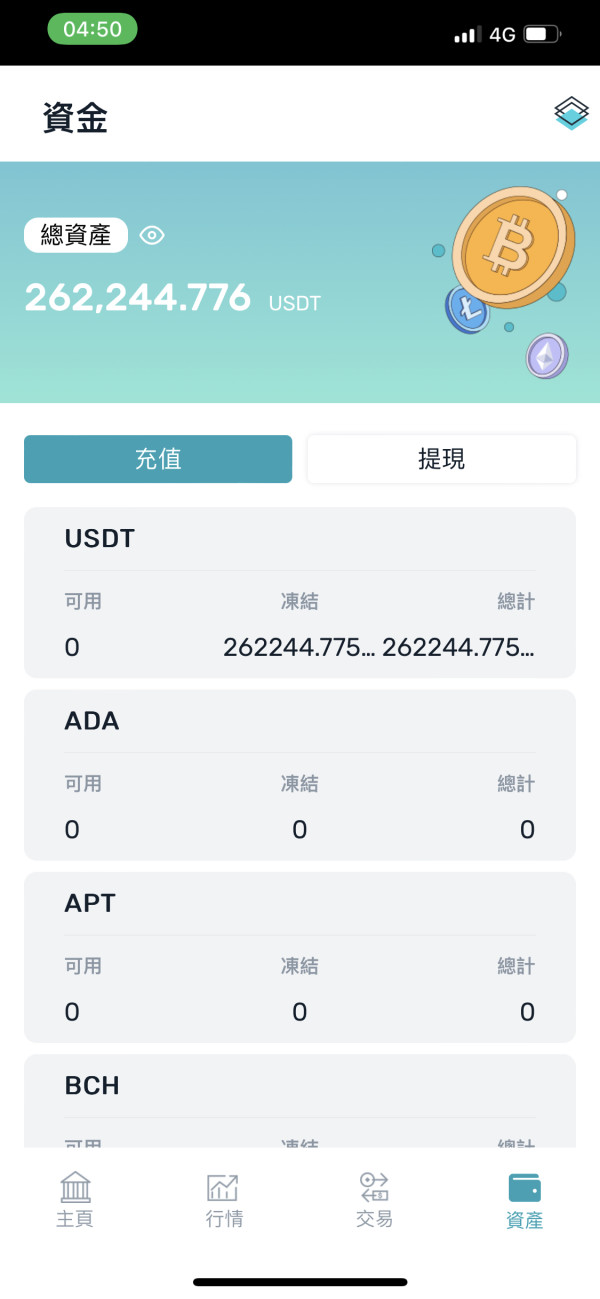Switch to the 交易 trade tab

coord(374,1201)
